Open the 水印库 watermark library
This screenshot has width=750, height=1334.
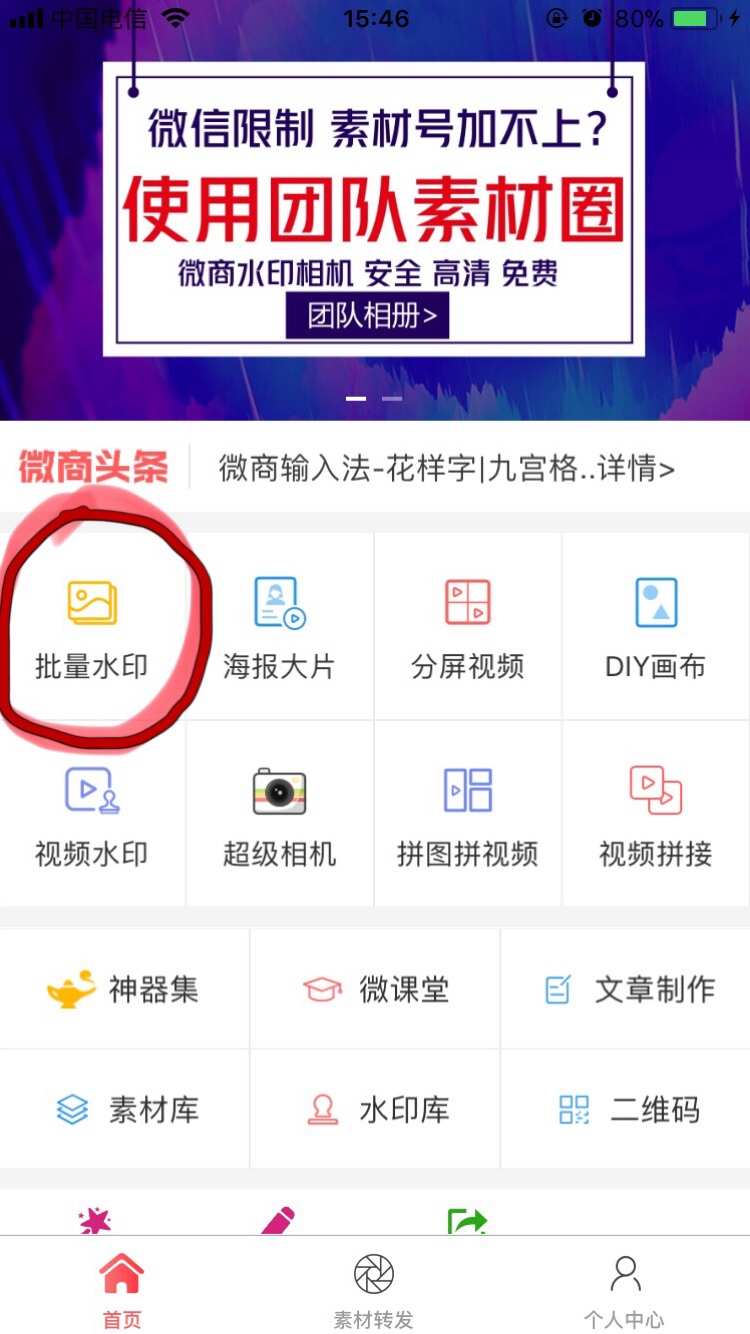[x=374, y=1109]
